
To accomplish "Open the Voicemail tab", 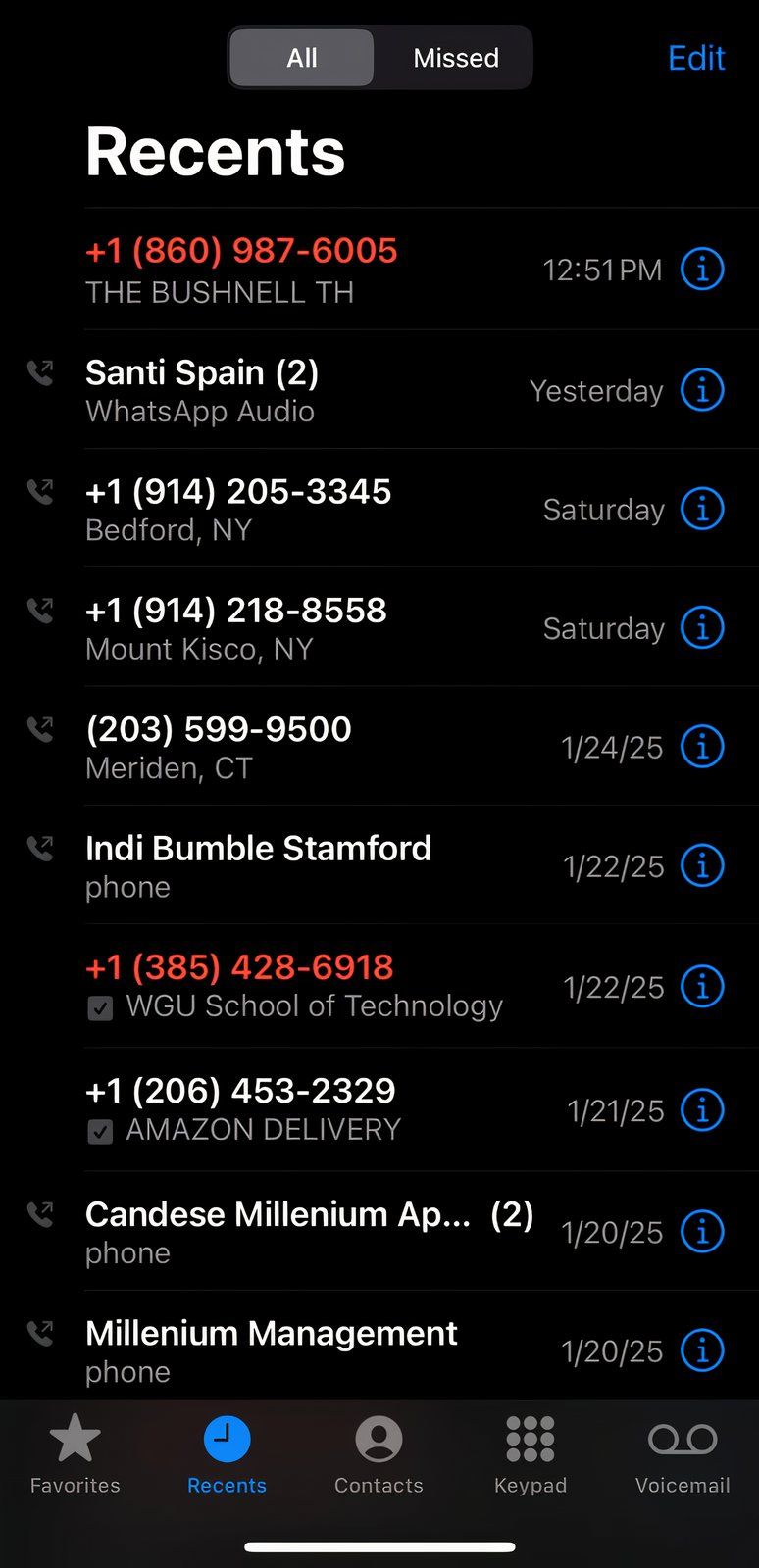I will pos(683,1454).
